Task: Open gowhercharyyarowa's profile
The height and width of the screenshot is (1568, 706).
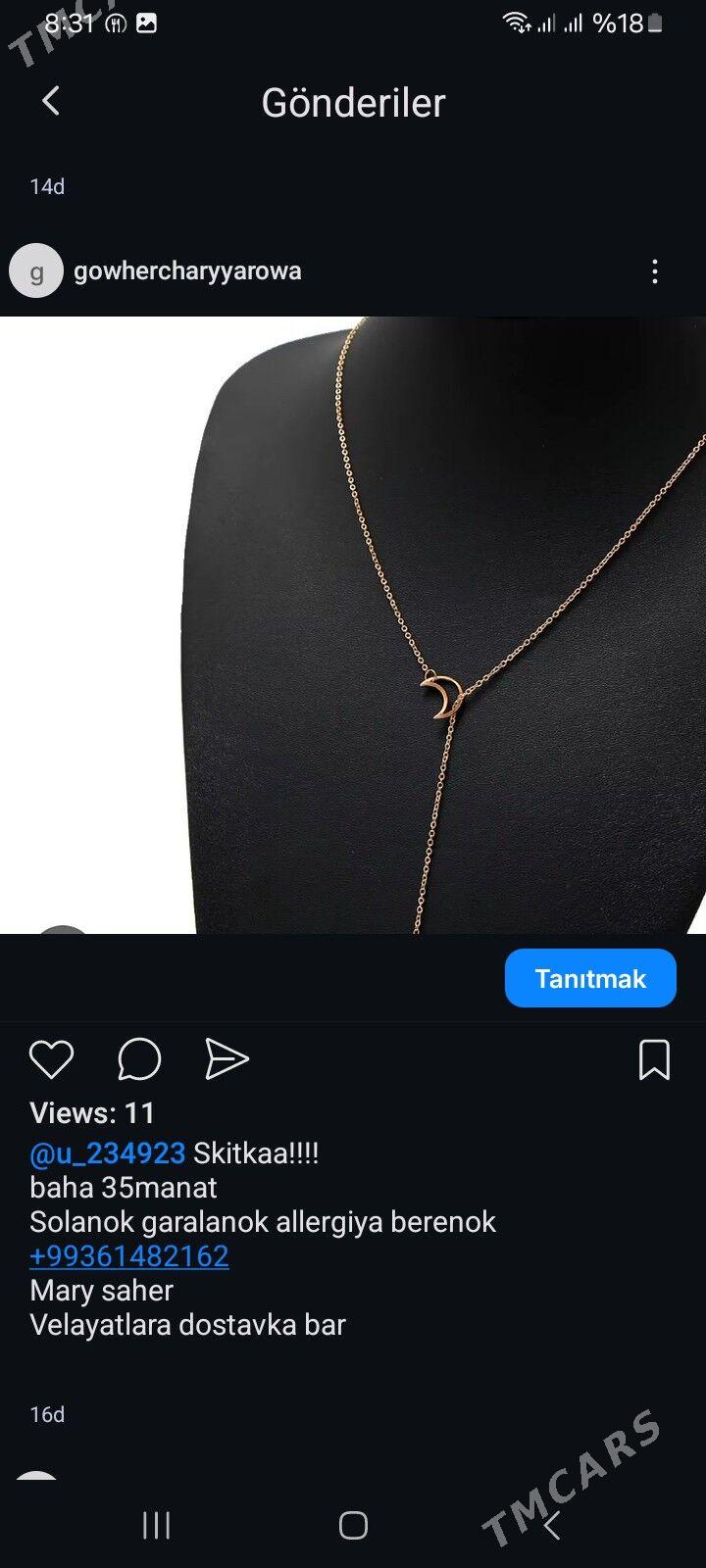Action: tap(186, 271)
